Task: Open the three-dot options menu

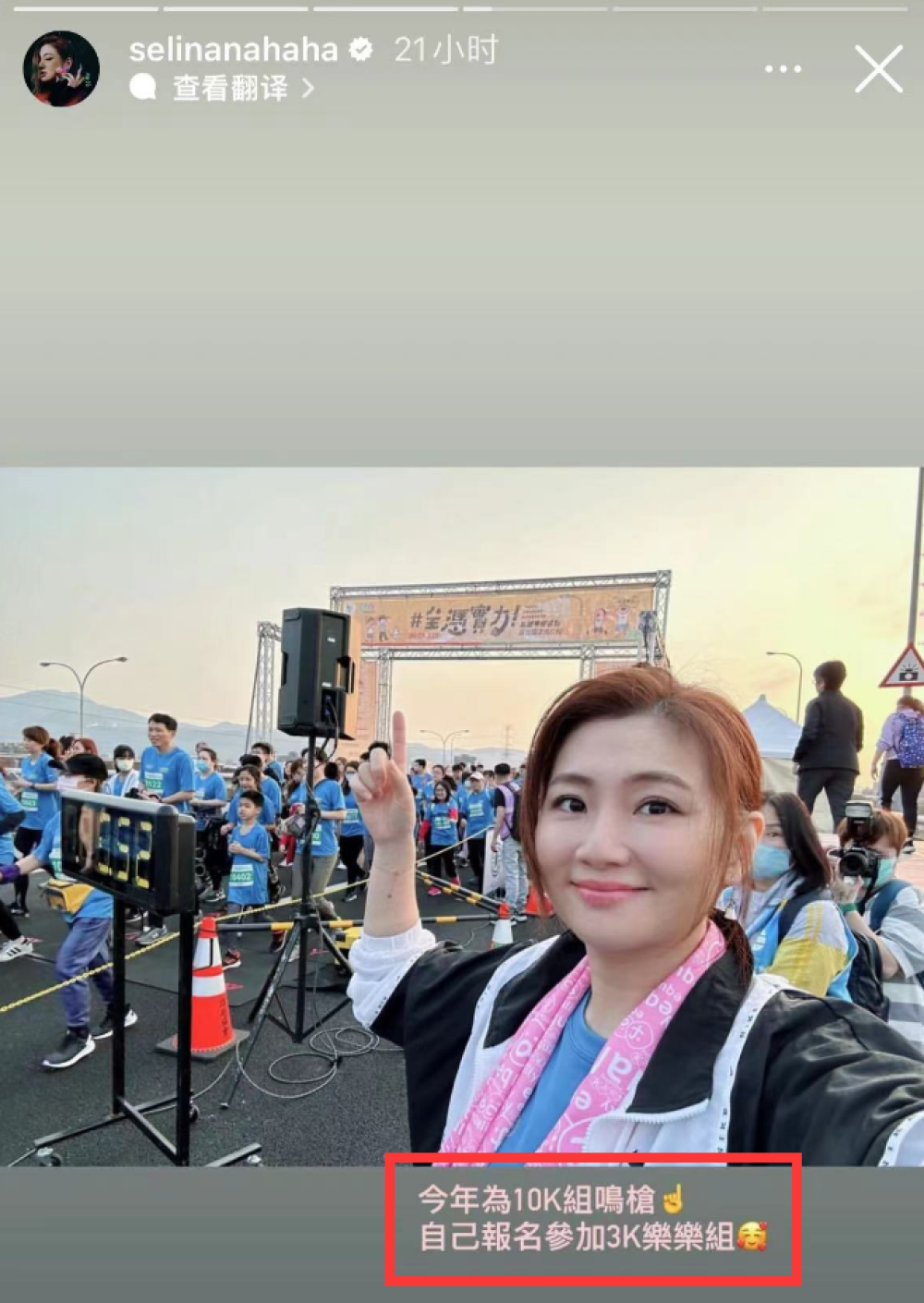Action: [x=783, y=69]
